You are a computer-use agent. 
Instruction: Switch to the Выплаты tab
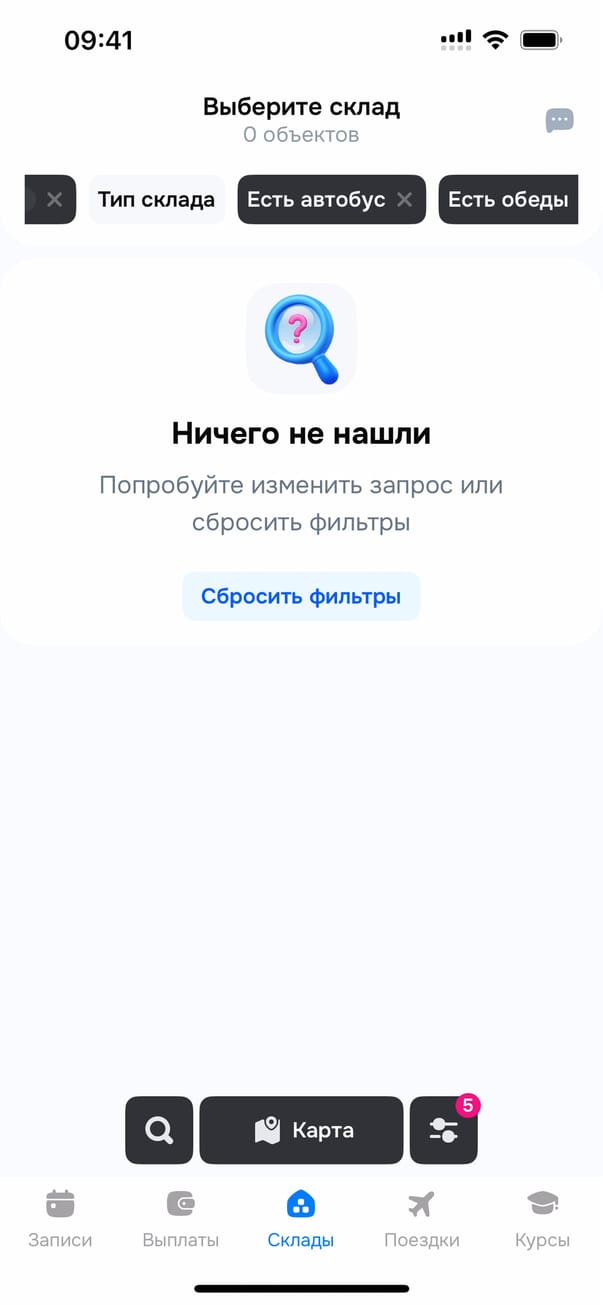click(x=181, y=1219)
